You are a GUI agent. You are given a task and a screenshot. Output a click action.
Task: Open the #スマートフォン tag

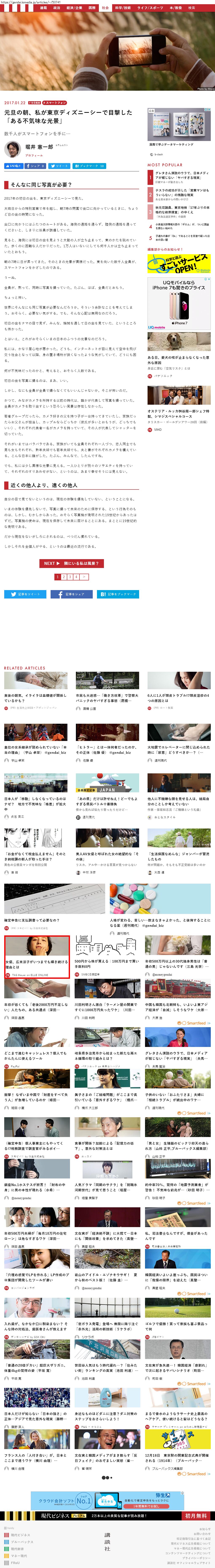(x=55, y=103)
